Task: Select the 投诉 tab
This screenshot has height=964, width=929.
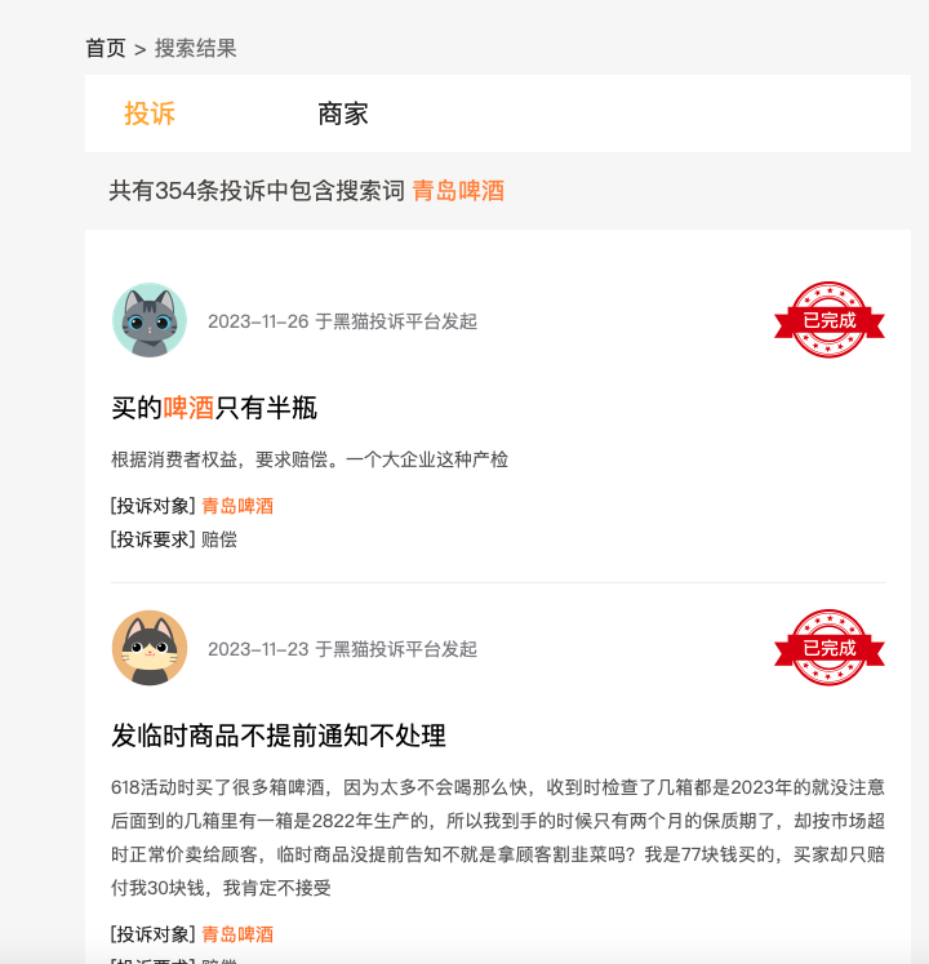Action: click(149, 114)
